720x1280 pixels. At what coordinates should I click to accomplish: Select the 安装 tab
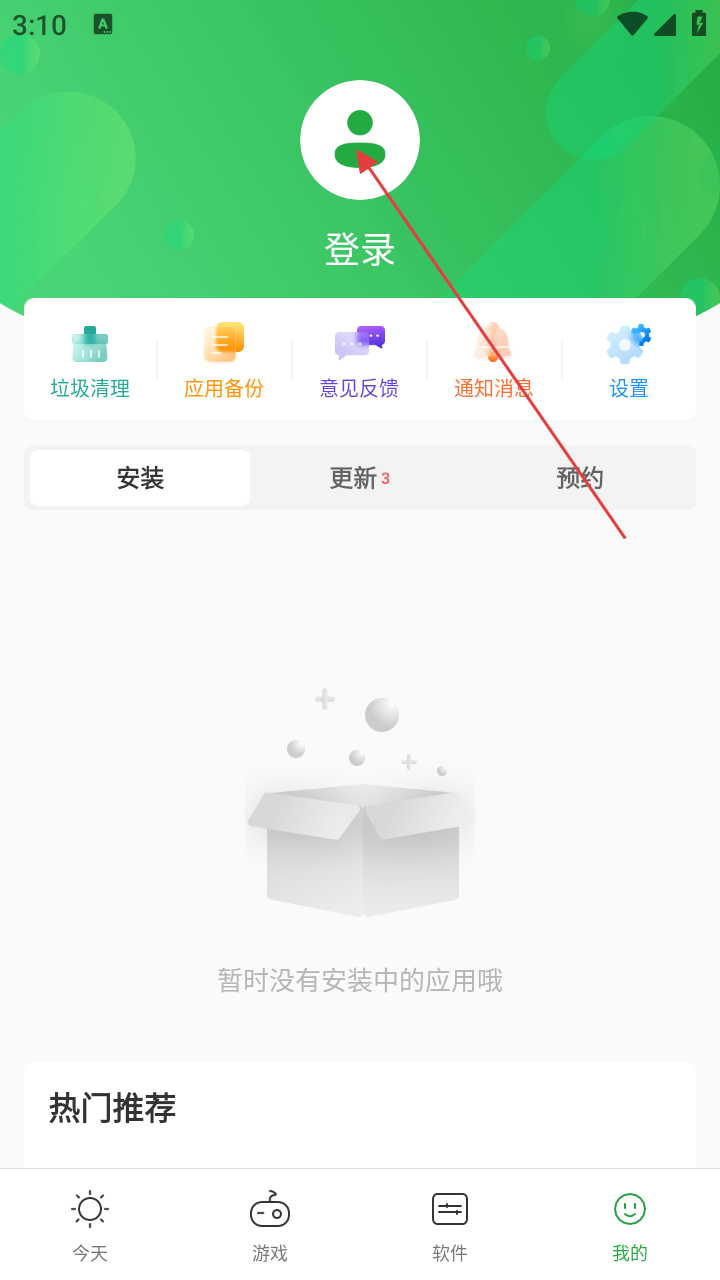pyautogui.click(x=140, y=478)
